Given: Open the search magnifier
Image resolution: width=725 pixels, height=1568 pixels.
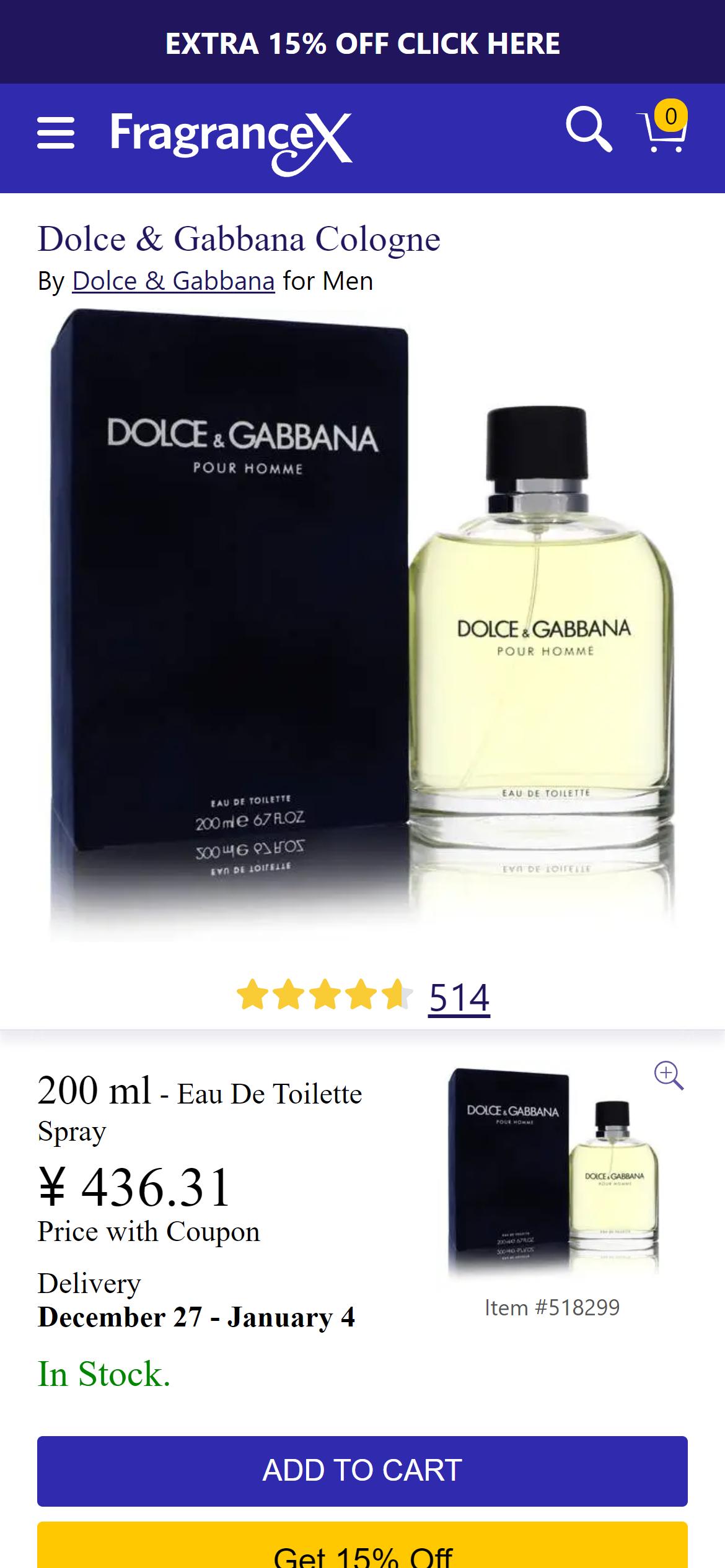Looking at the screenshot, I should (588, 130).
